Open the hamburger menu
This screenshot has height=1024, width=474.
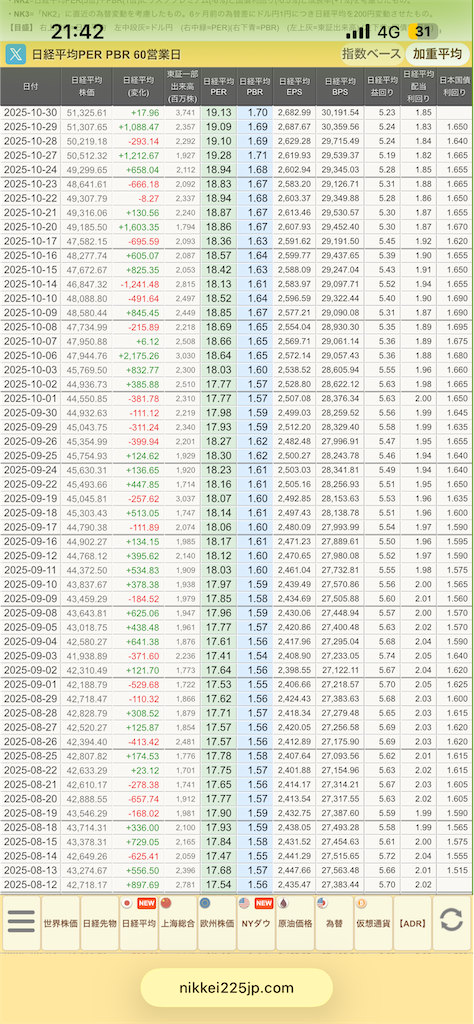[21, 923]
